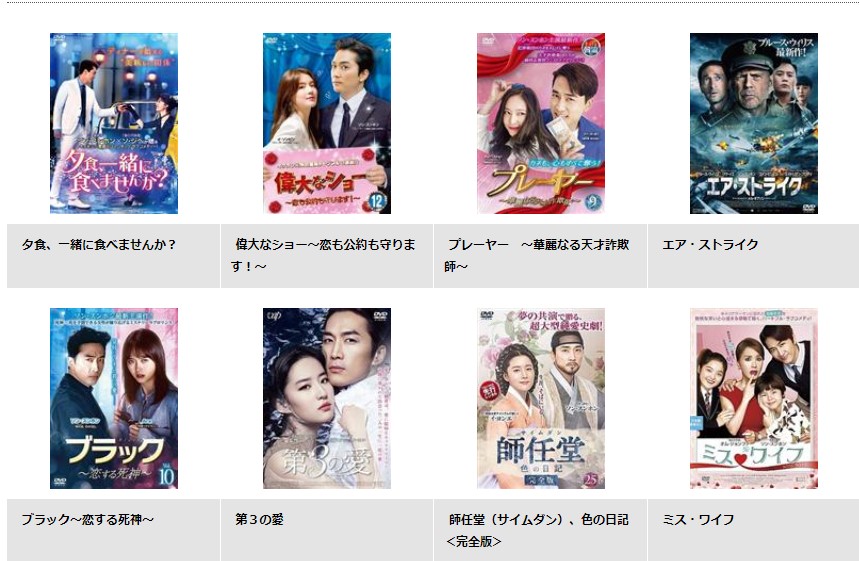Open the 夕食、一緒に食べませんか? DVD cover
The image size is (859, 561).
pos(114,123)
